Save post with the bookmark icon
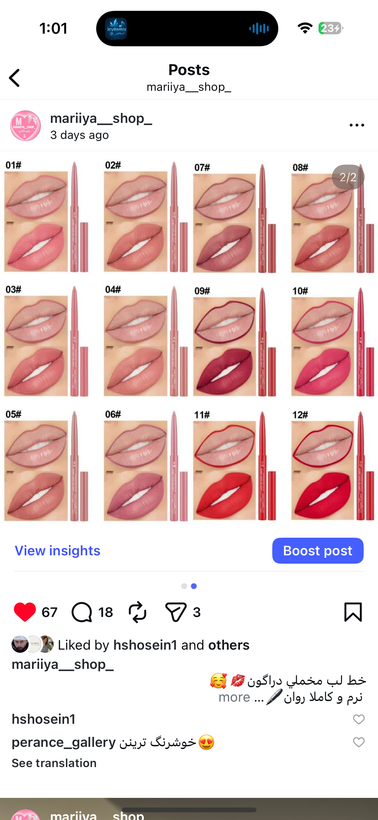Screen dimensions: 378x820 click(353, 612)
